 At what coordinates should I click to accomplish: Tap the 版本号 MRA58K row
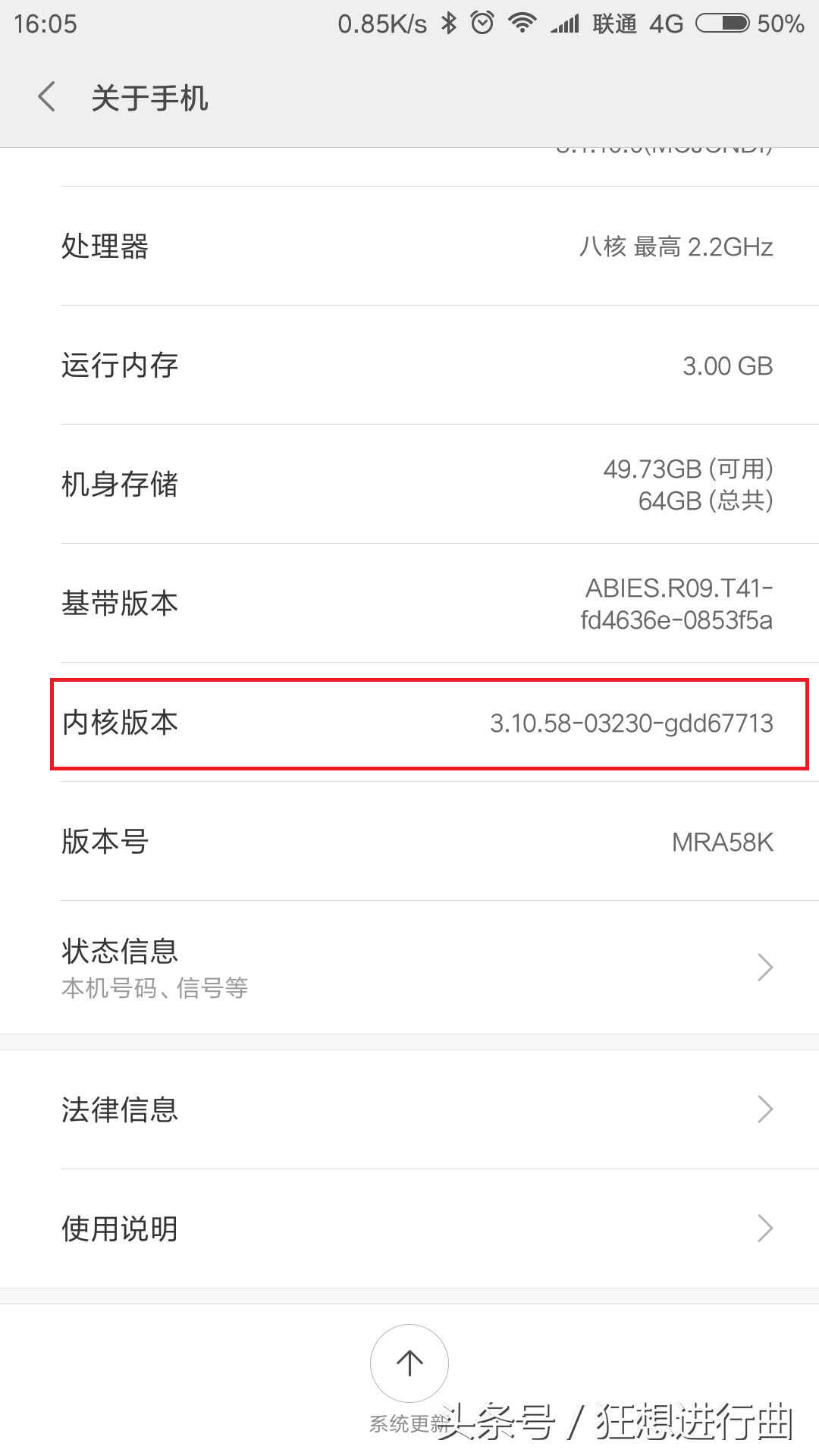coord(409,842)
